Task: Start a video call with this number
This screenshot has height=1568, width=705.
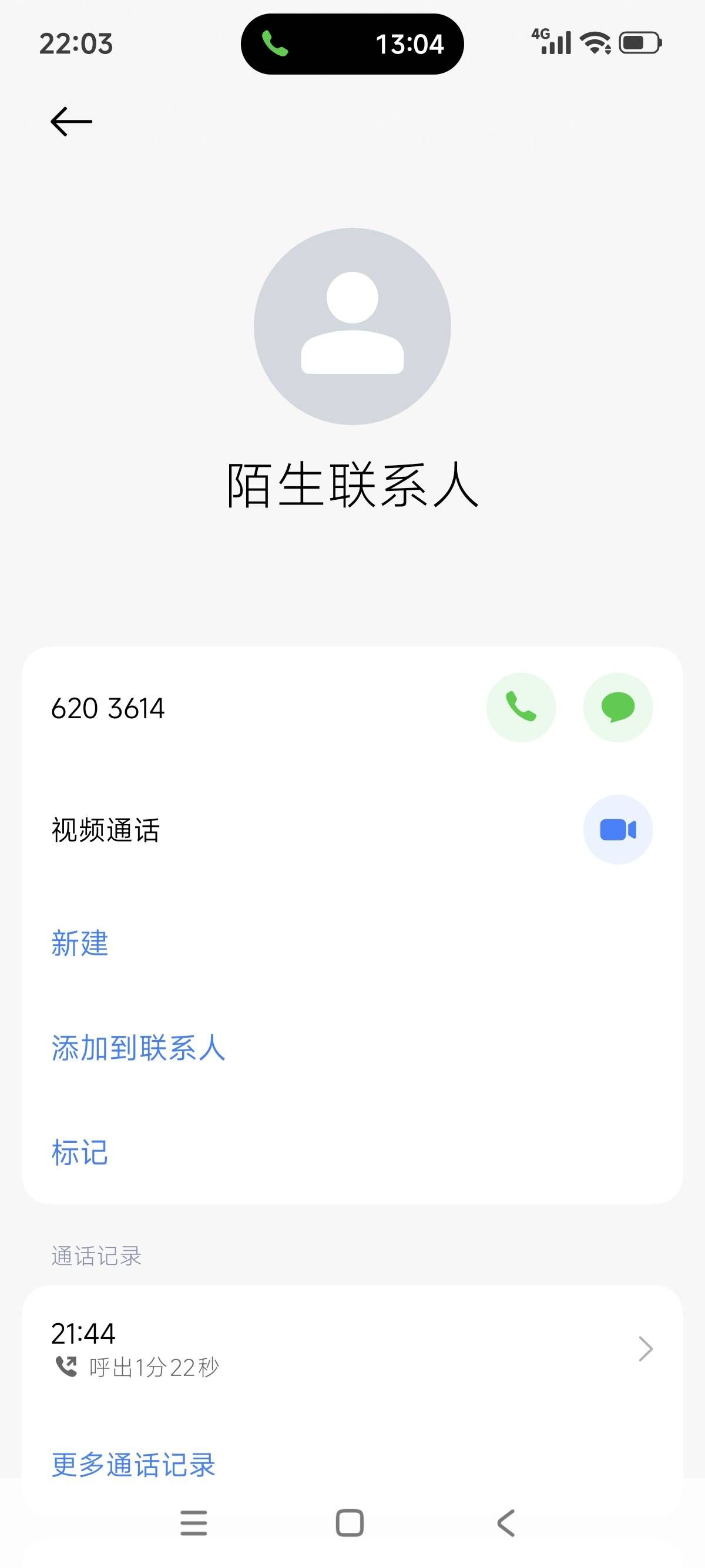Action: point(617,830)
